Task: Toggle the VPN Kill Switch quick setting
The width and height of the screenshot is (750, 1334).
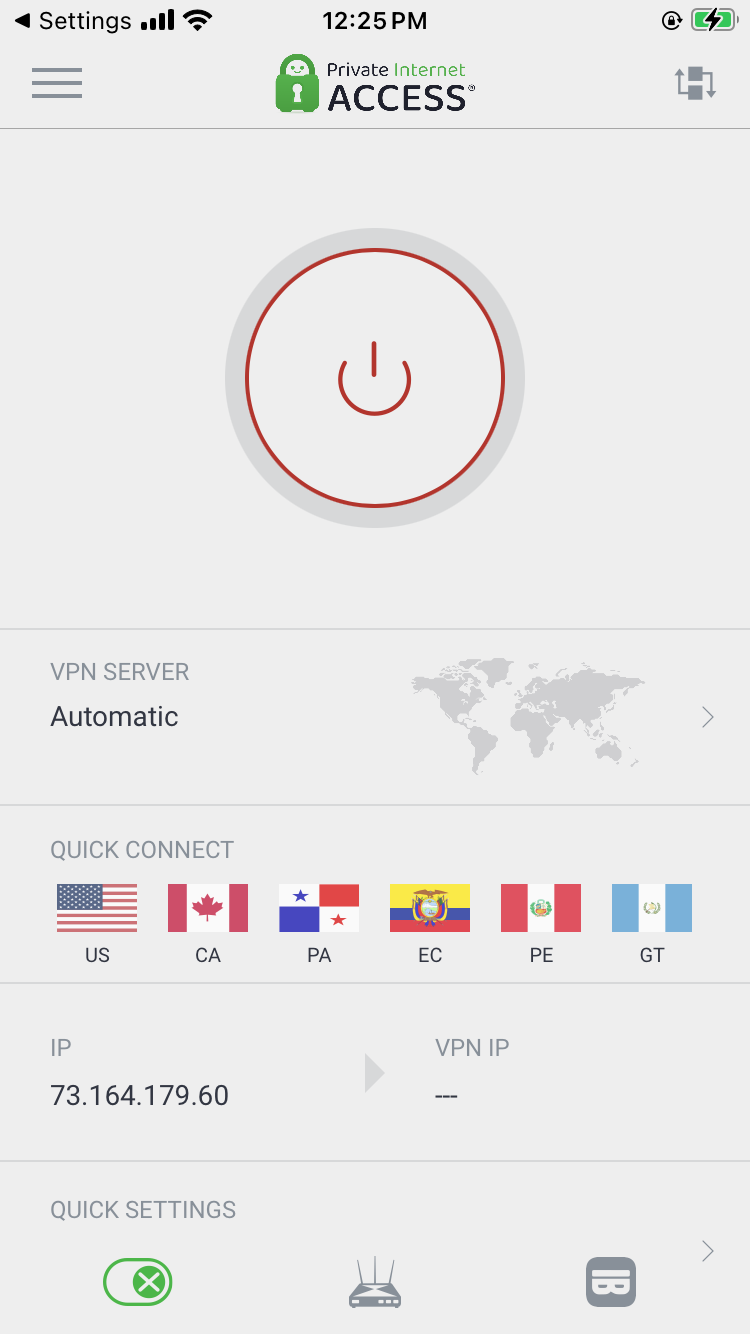Action: click(137, 1281)
